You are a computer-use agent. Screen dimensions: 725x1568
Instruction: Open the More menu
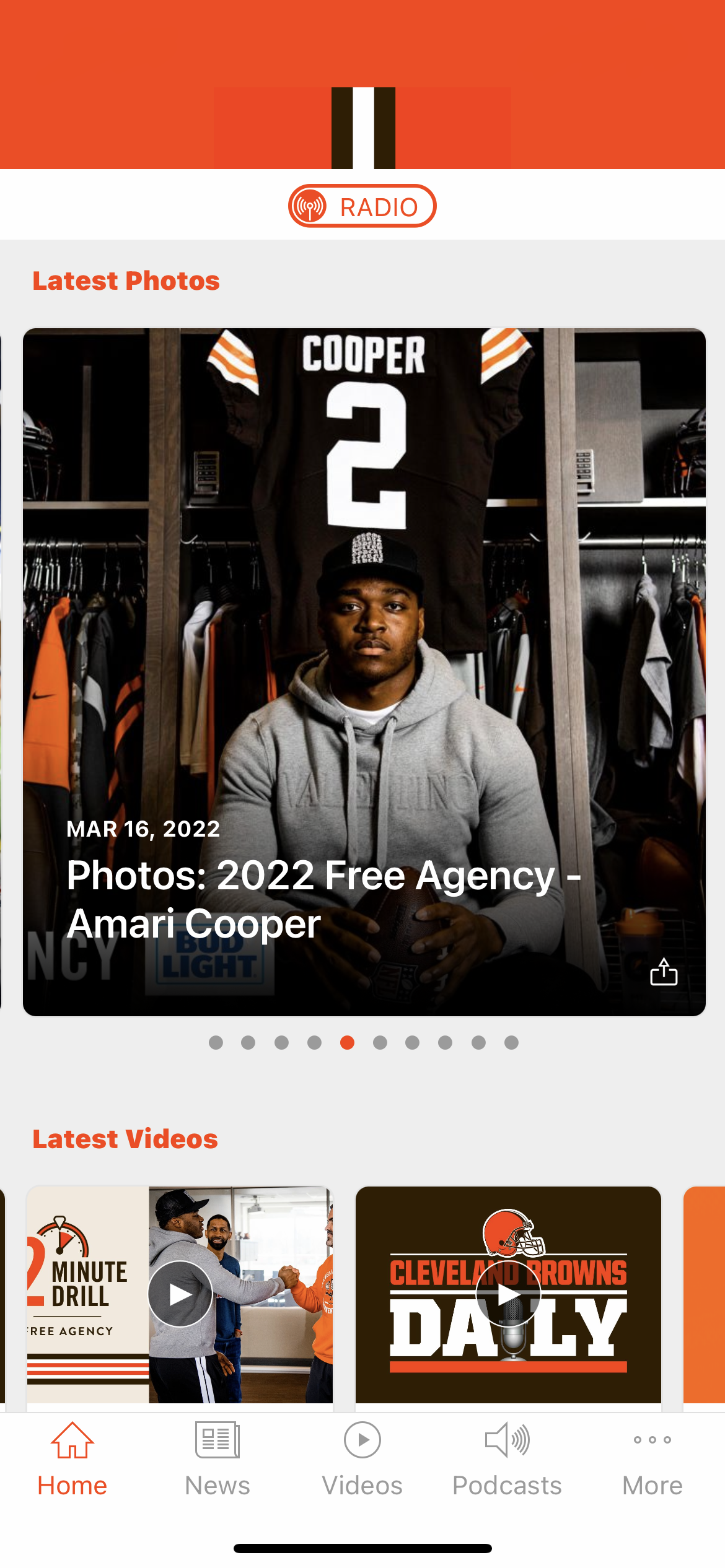[652, 1457]
